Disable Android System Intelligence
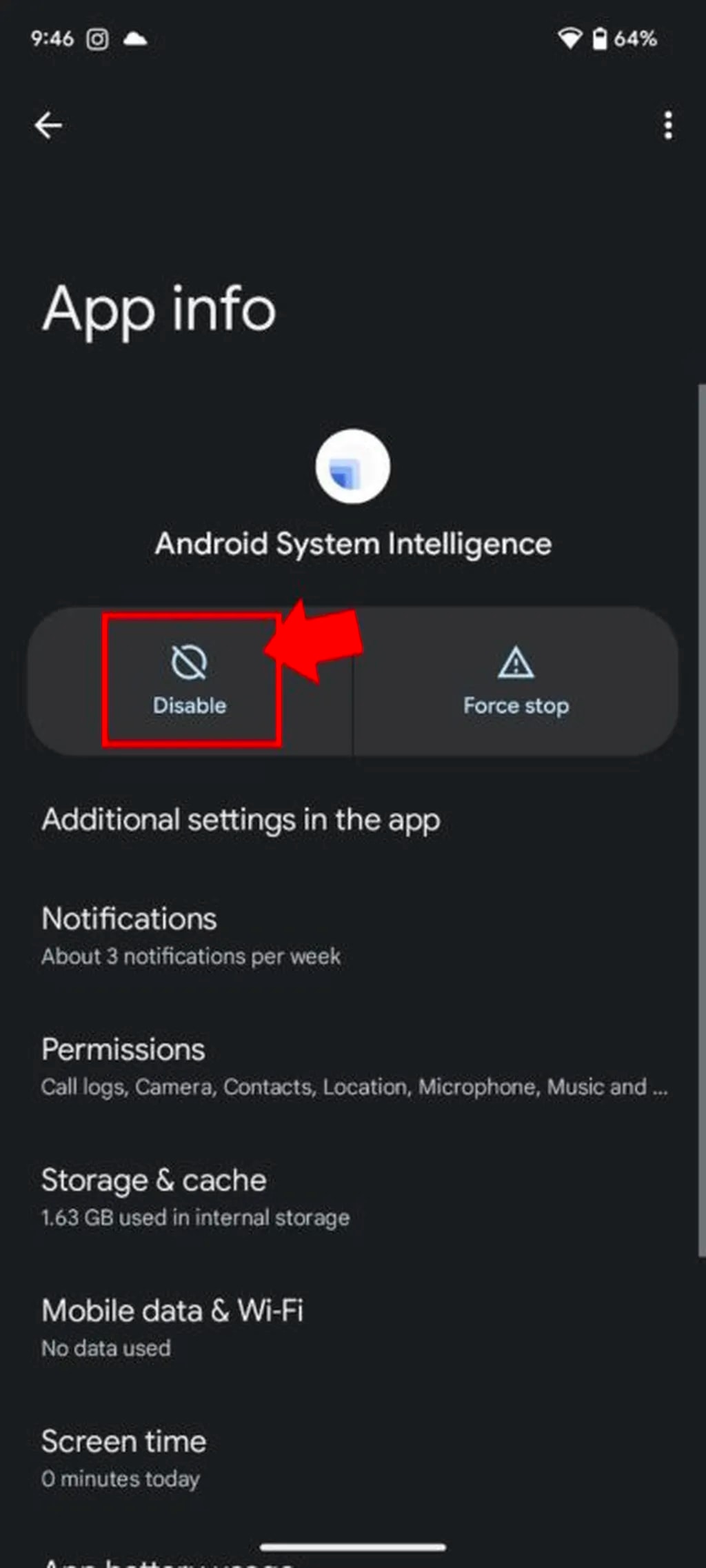 pyautogui.click(x=190, y=680)
